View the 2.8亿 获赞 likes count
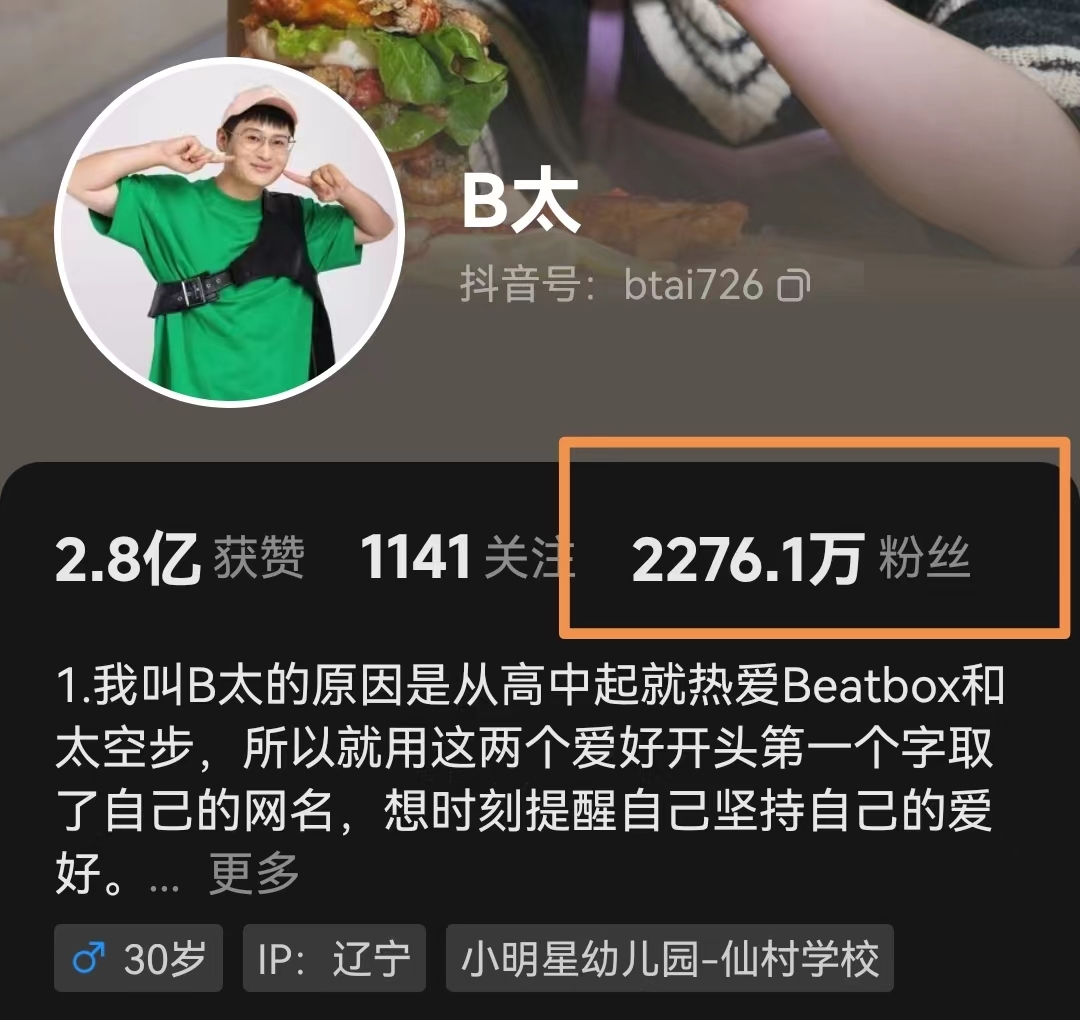1080x1020 pixels. pos(180,558)
